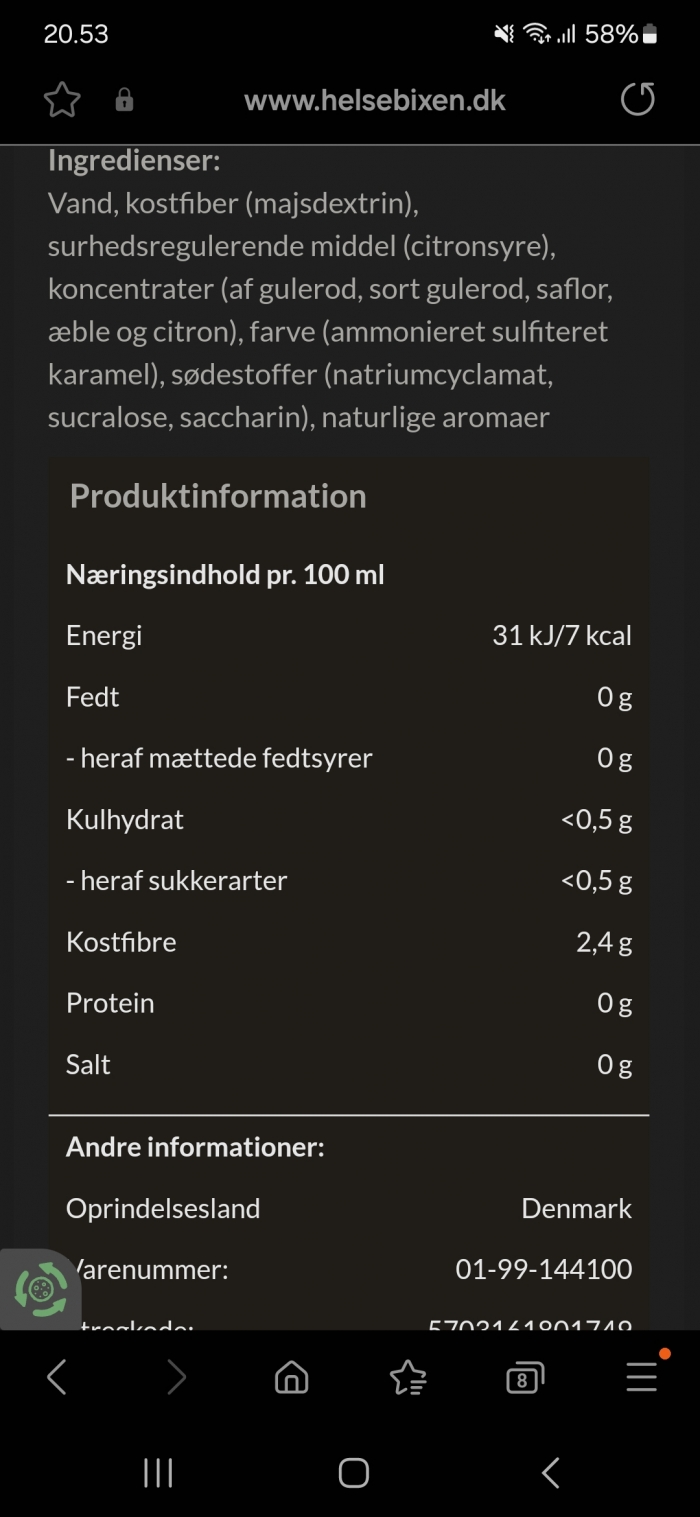
Task: Reload the page
Action: click(638, 99)
